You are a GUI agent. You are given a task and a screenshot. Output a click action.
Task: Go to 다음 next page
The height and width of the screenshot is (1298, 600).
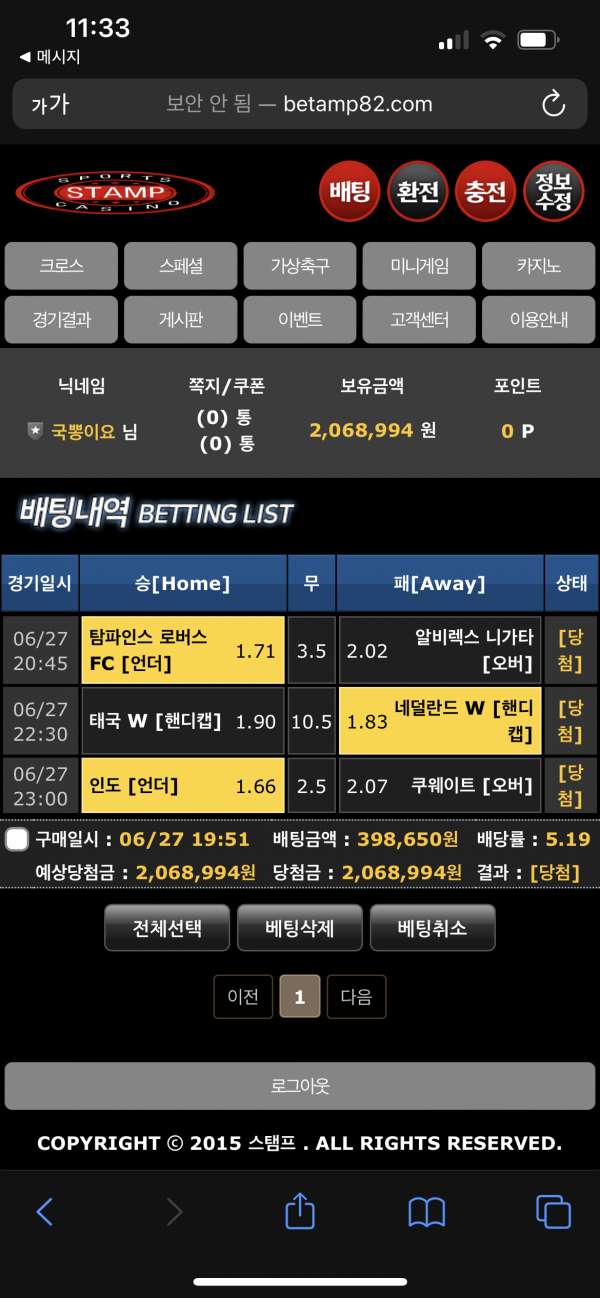point(356,997)
